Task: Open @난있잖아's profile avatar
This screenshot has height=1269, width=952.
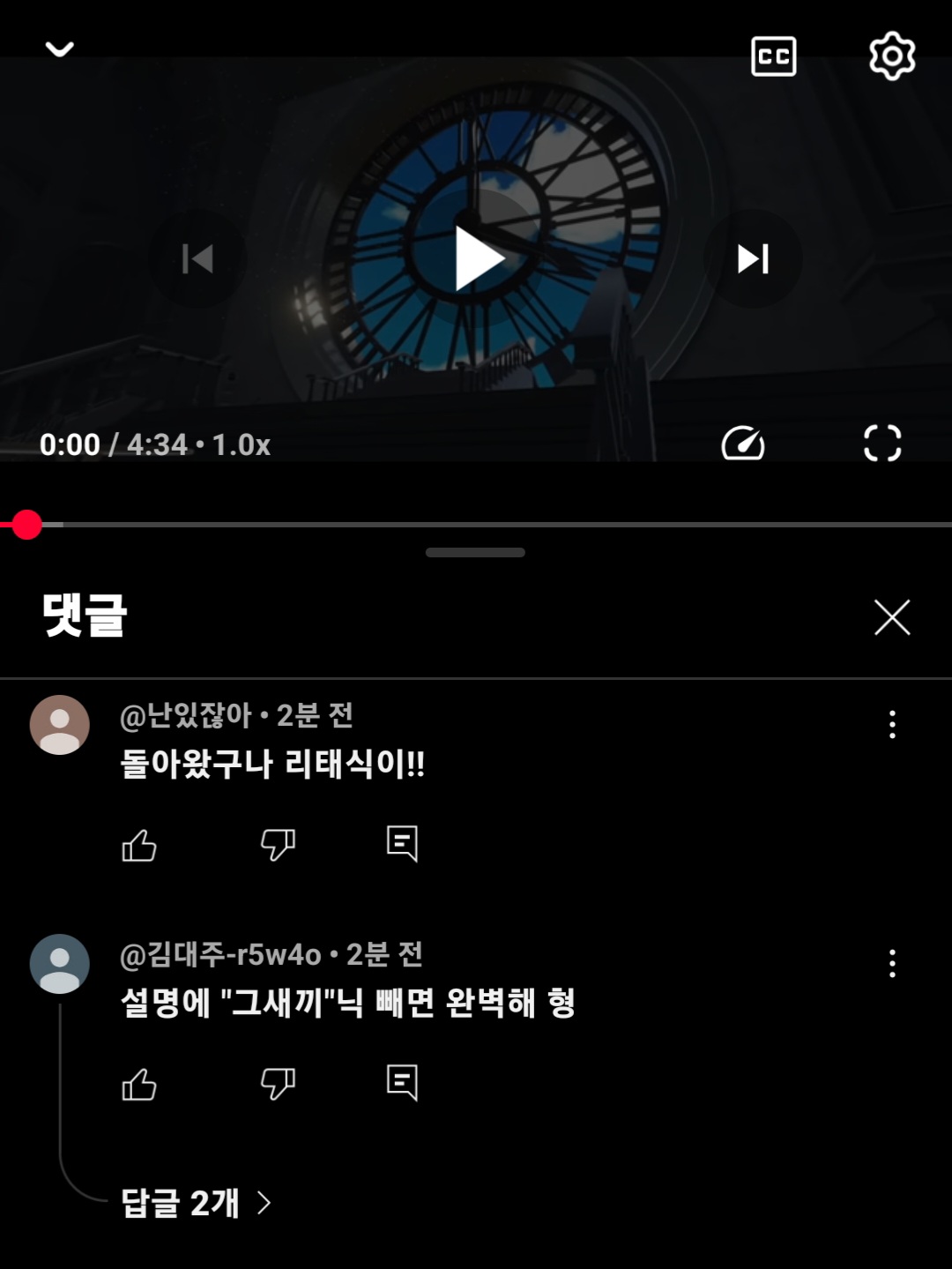Action: pos(60,725)
